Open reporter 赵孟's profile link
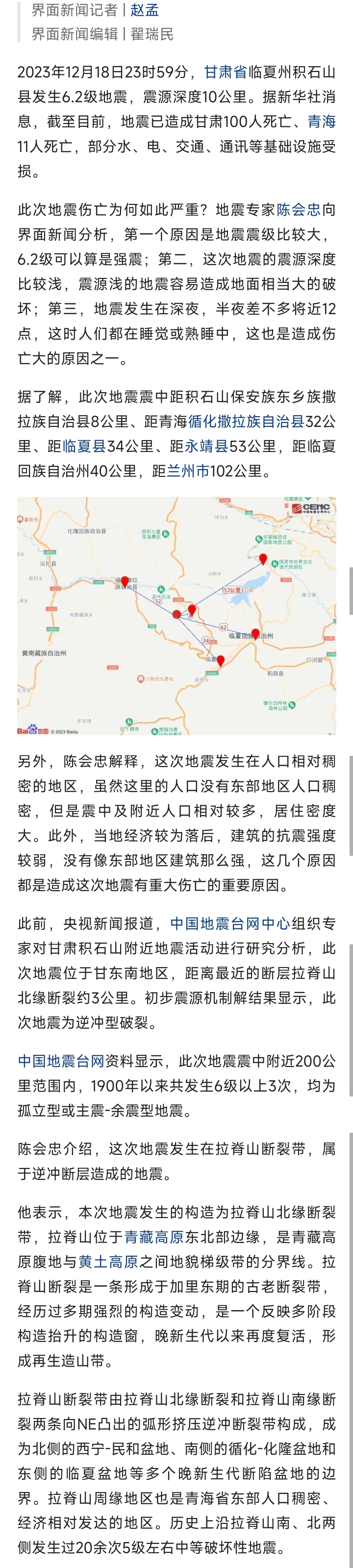 (144, 10)
